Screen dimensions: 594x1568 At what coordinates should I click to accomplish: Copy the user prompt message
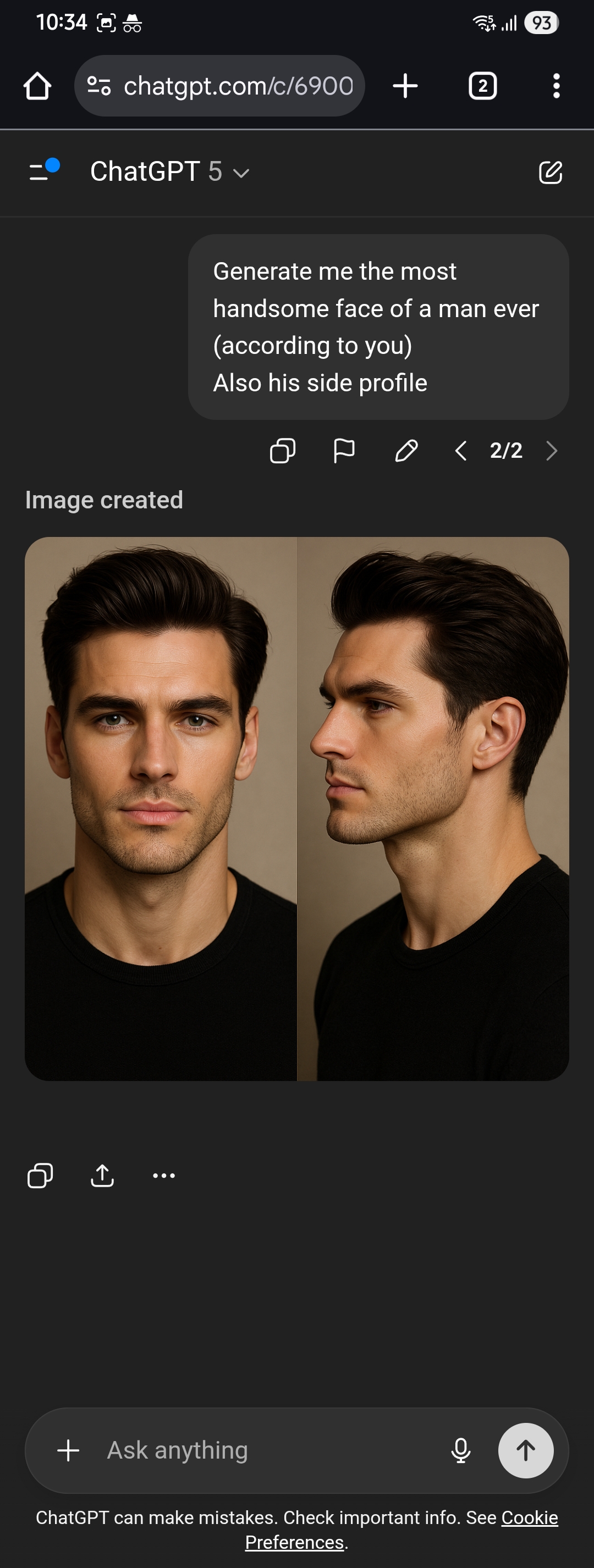283,451
